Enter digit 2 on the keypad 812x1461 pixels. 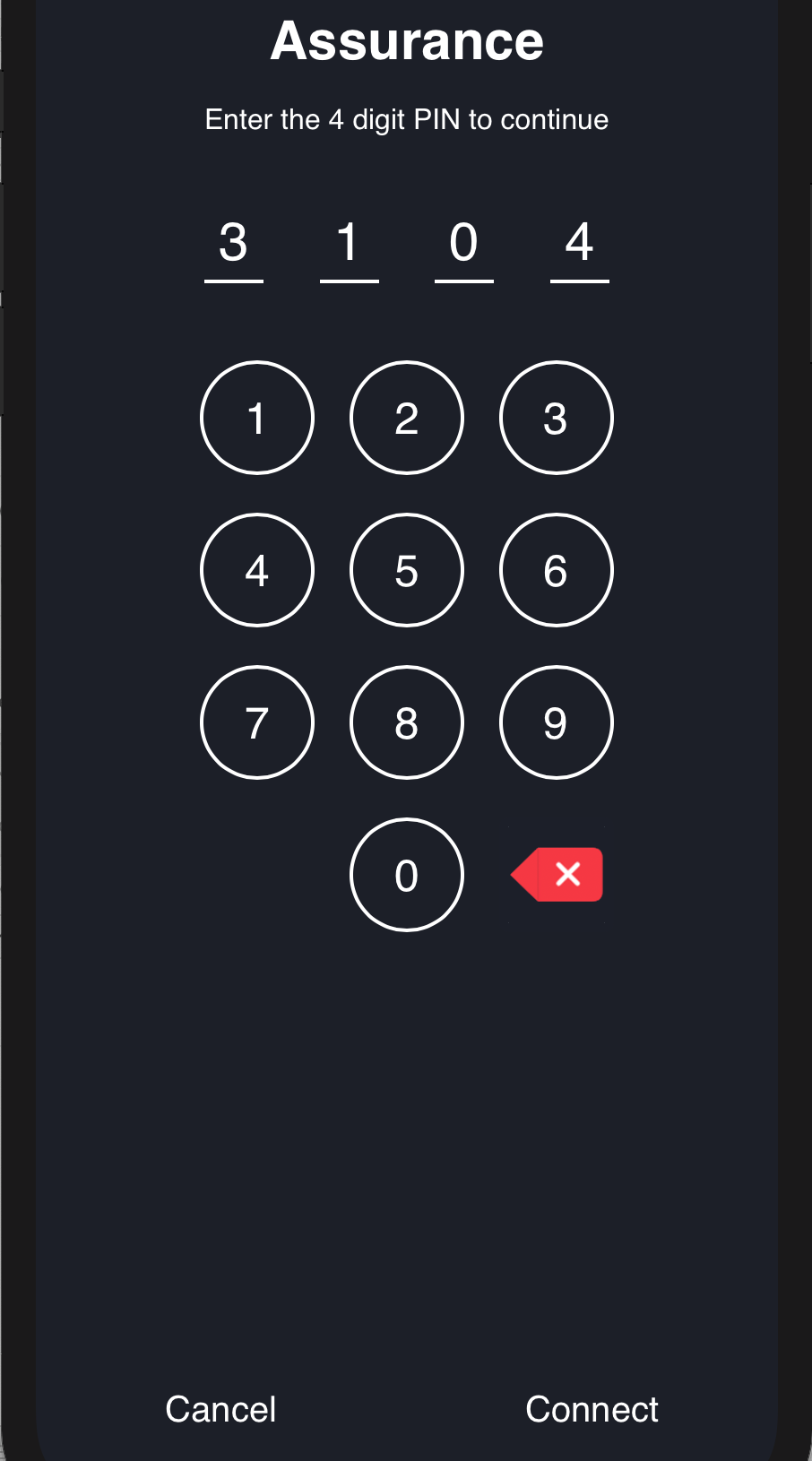[x=407, y=418]
